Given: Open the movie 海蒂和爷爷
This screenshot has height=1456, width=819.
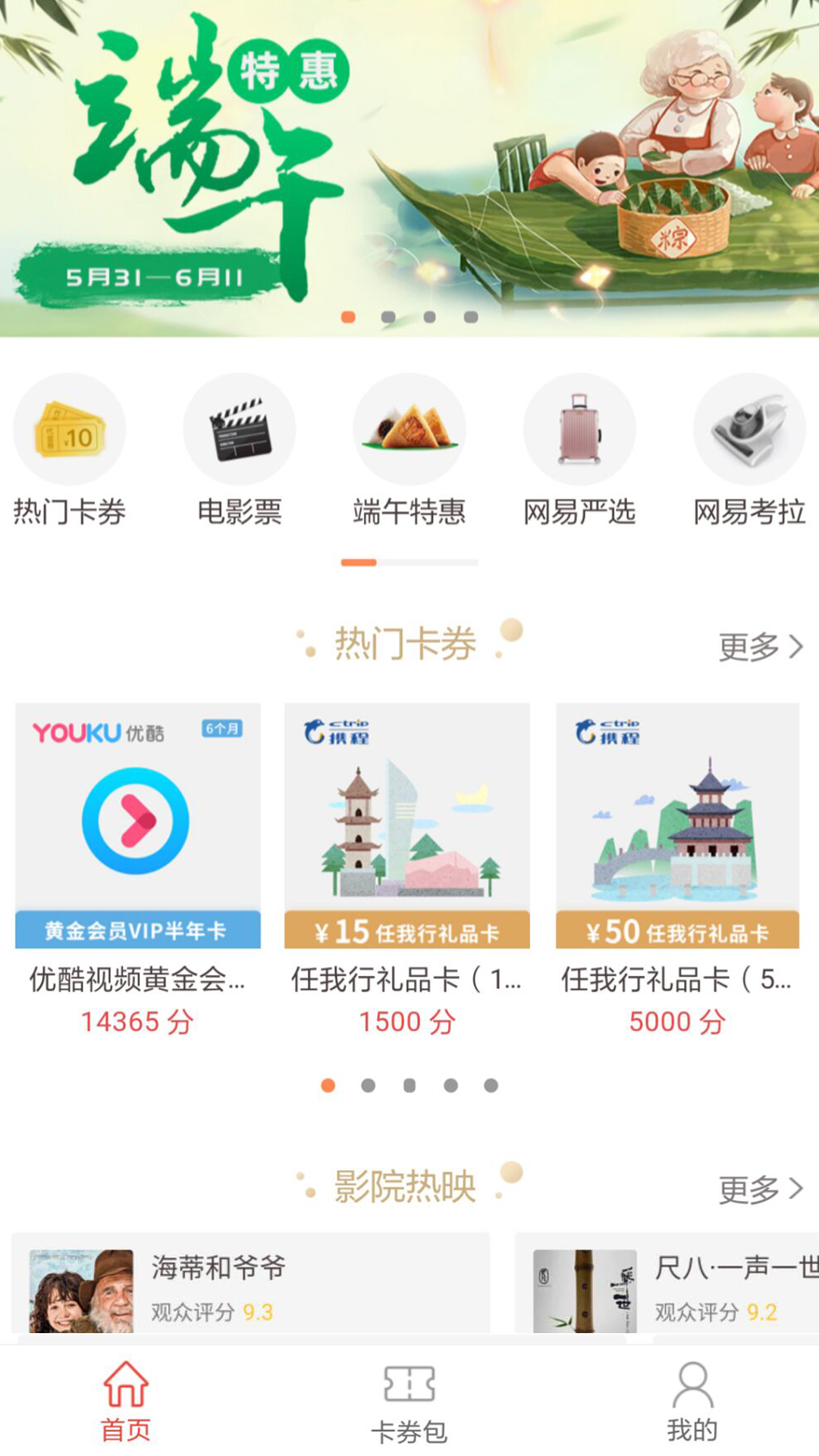Looking at the screenshot, I should point(250,1285).
